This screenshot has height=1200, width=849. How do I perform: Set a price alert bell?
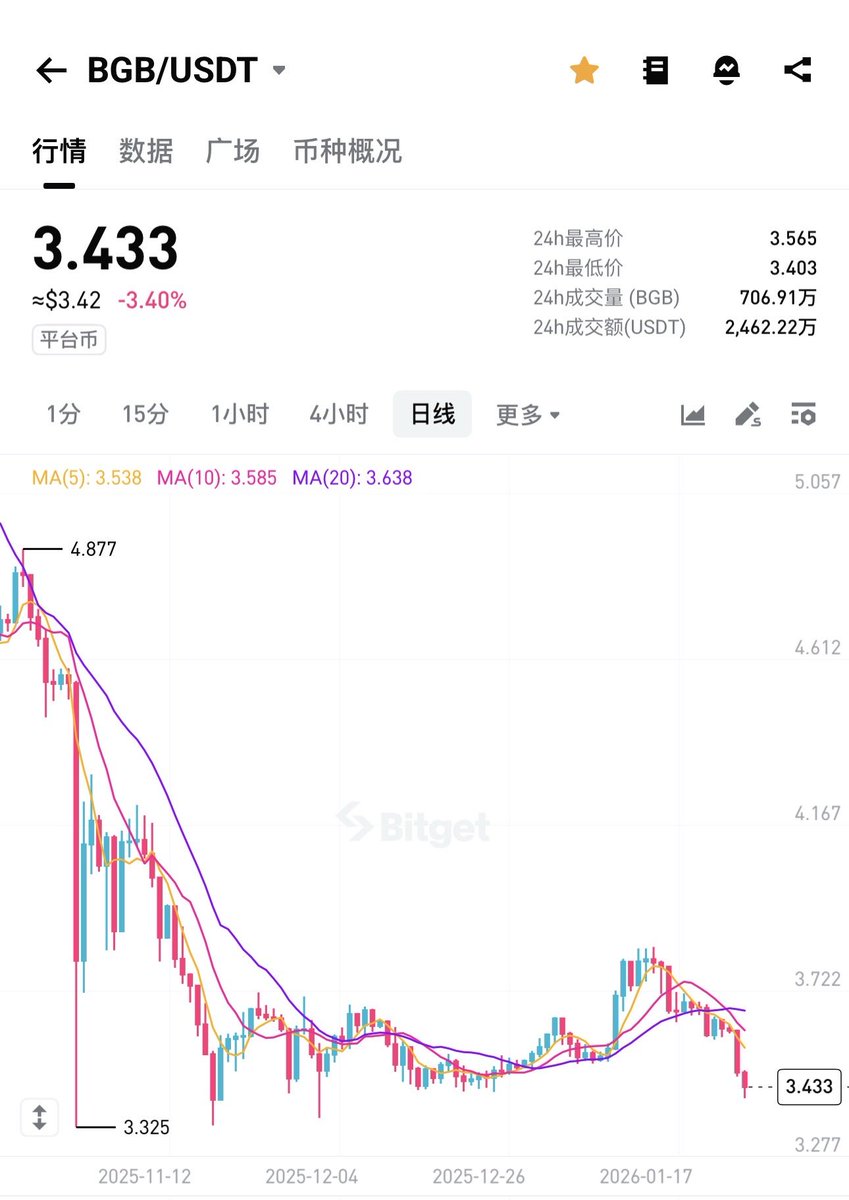(x=726, y=70)
